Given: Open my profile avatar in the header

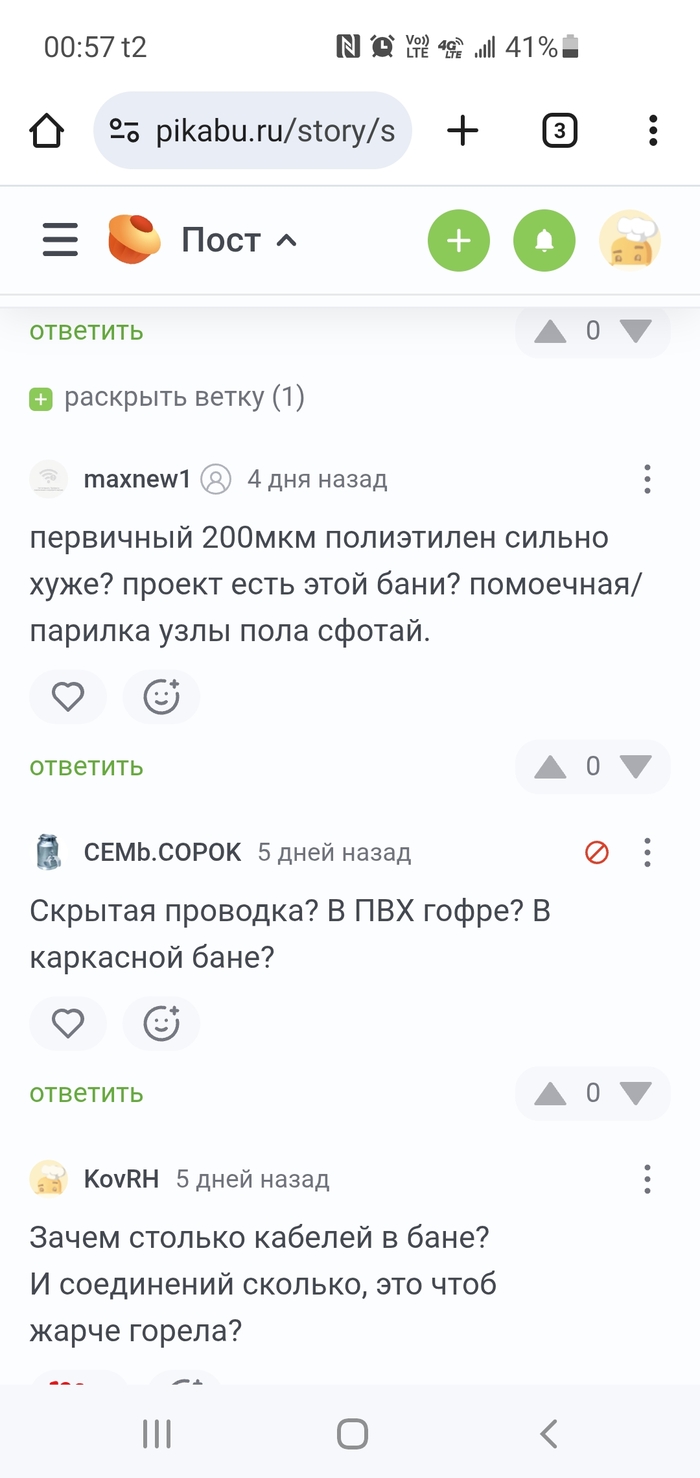Looking at the screenshot, I should (x=629, y=241).
